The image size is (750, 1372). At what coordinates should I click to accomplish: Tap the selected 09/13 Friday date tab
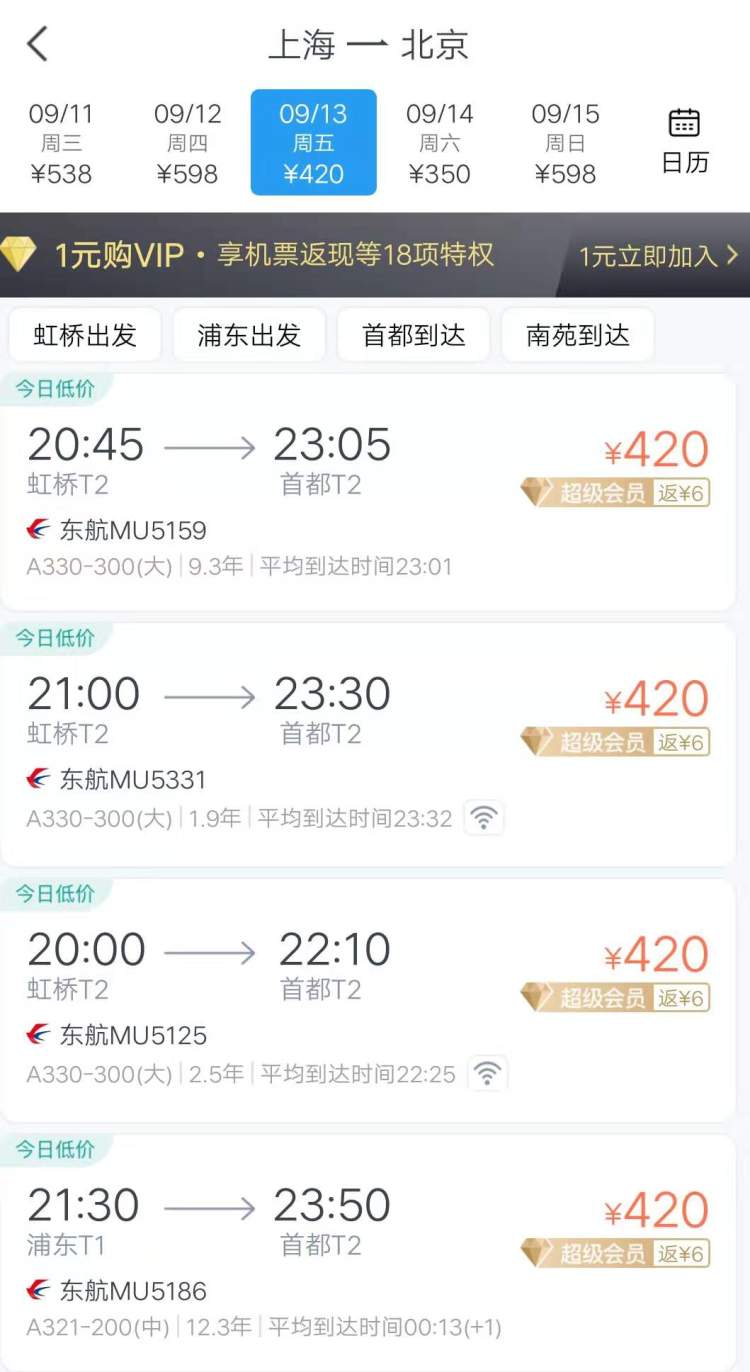[313, 143]
